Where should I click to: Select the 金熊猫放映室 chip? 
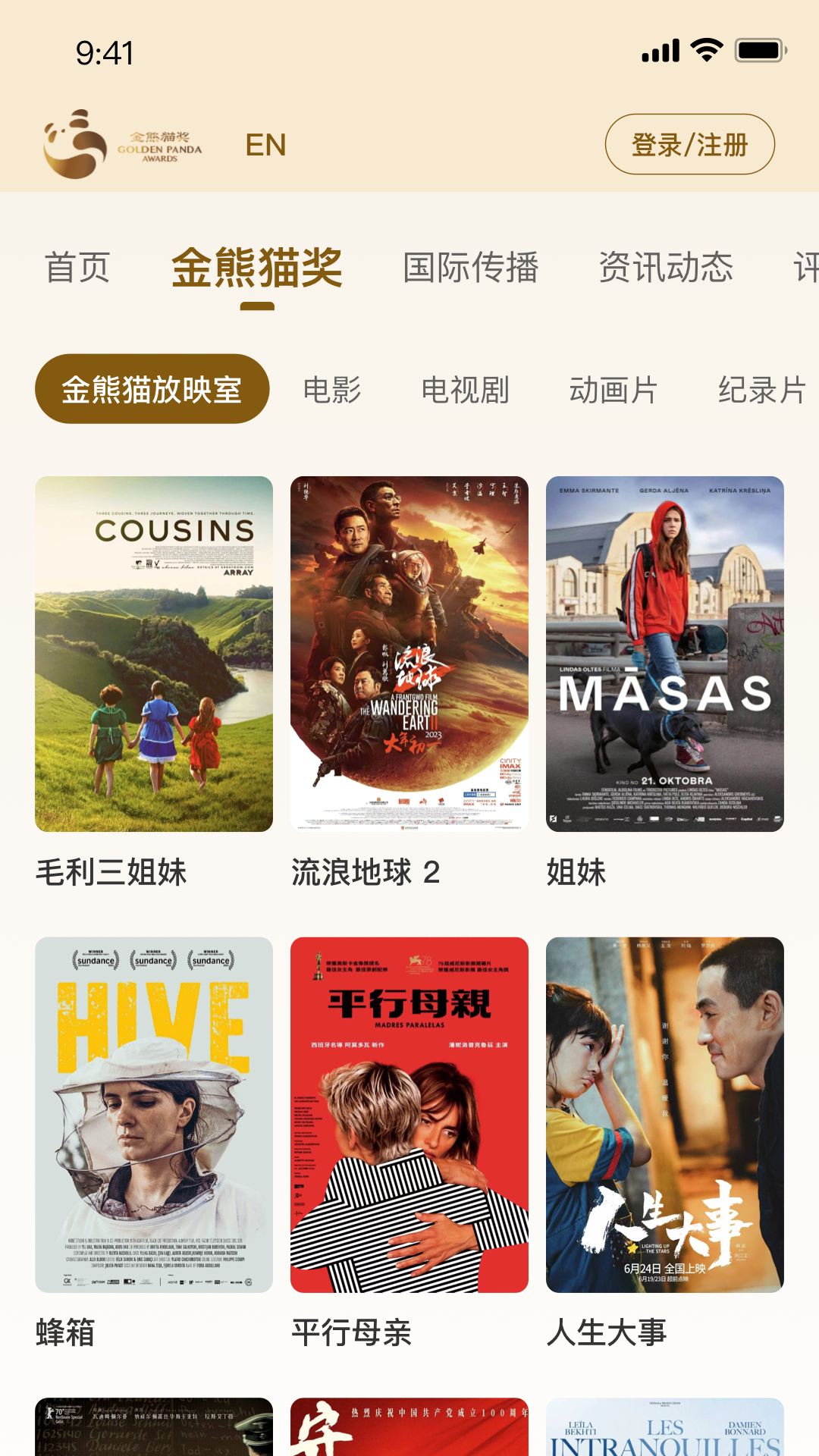pyautogui.click(x=152, y=389)
